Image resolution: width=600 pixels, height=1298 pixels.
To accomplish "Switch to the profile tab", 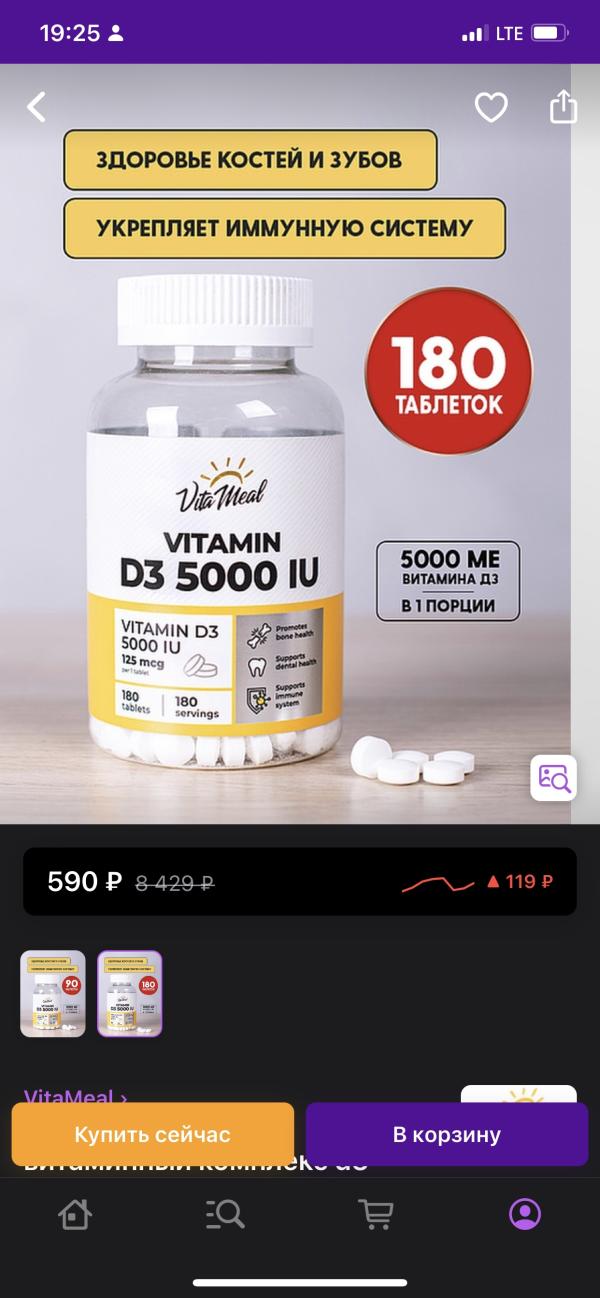I will (525, 1214).
